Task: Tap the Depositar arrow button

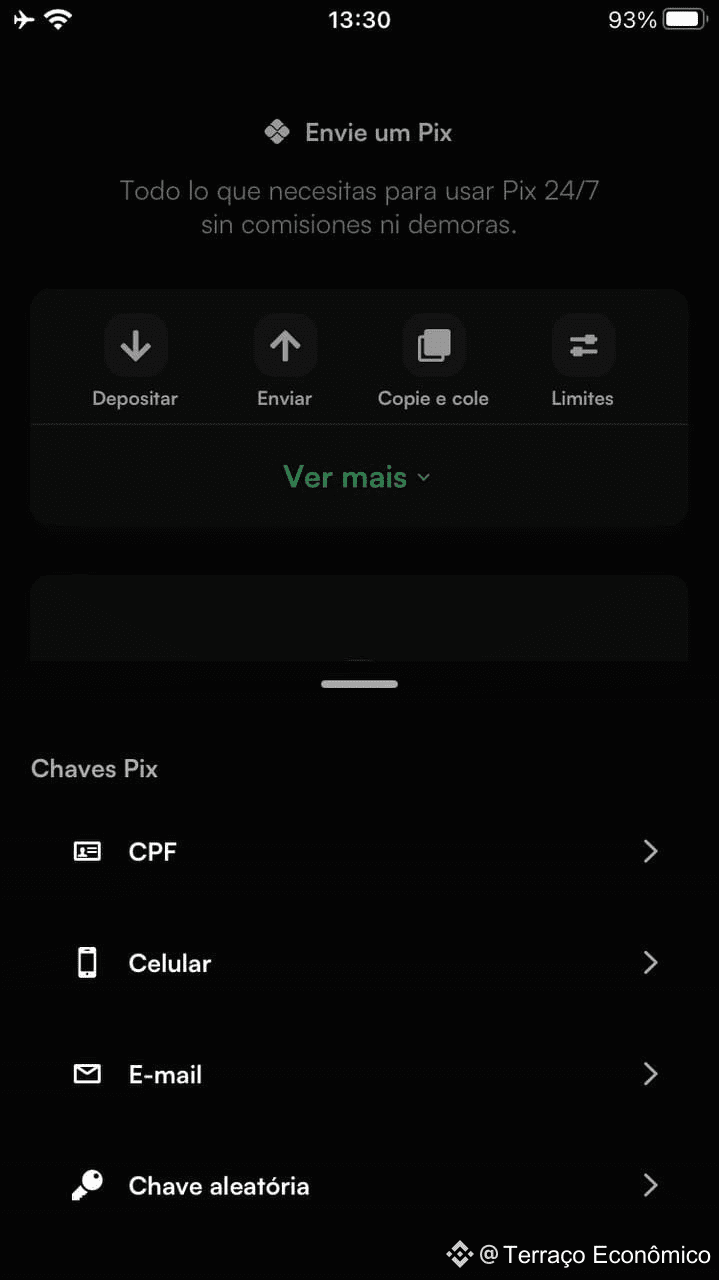Action: tap(135, 346)
